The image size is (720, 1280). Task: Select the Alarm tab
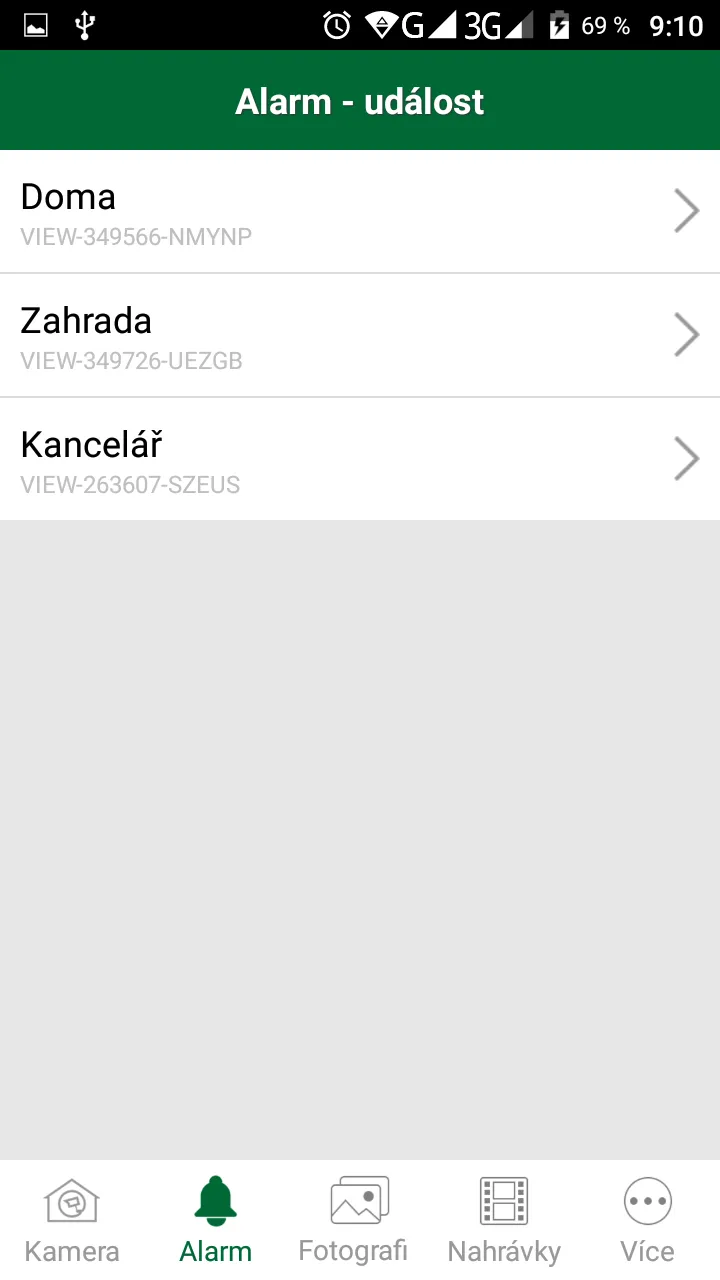tap(216, 1220)
